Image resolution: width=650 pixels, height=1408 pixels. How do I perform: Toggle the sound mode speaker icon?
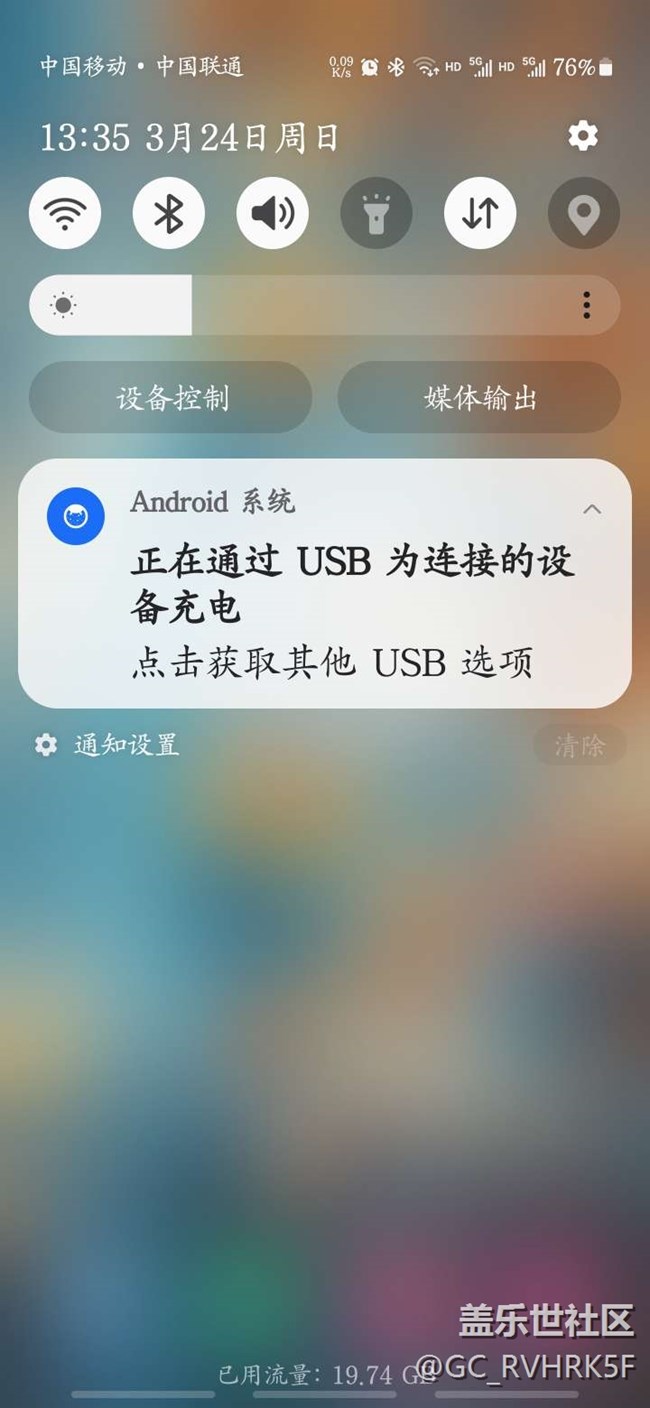point(272,214)
